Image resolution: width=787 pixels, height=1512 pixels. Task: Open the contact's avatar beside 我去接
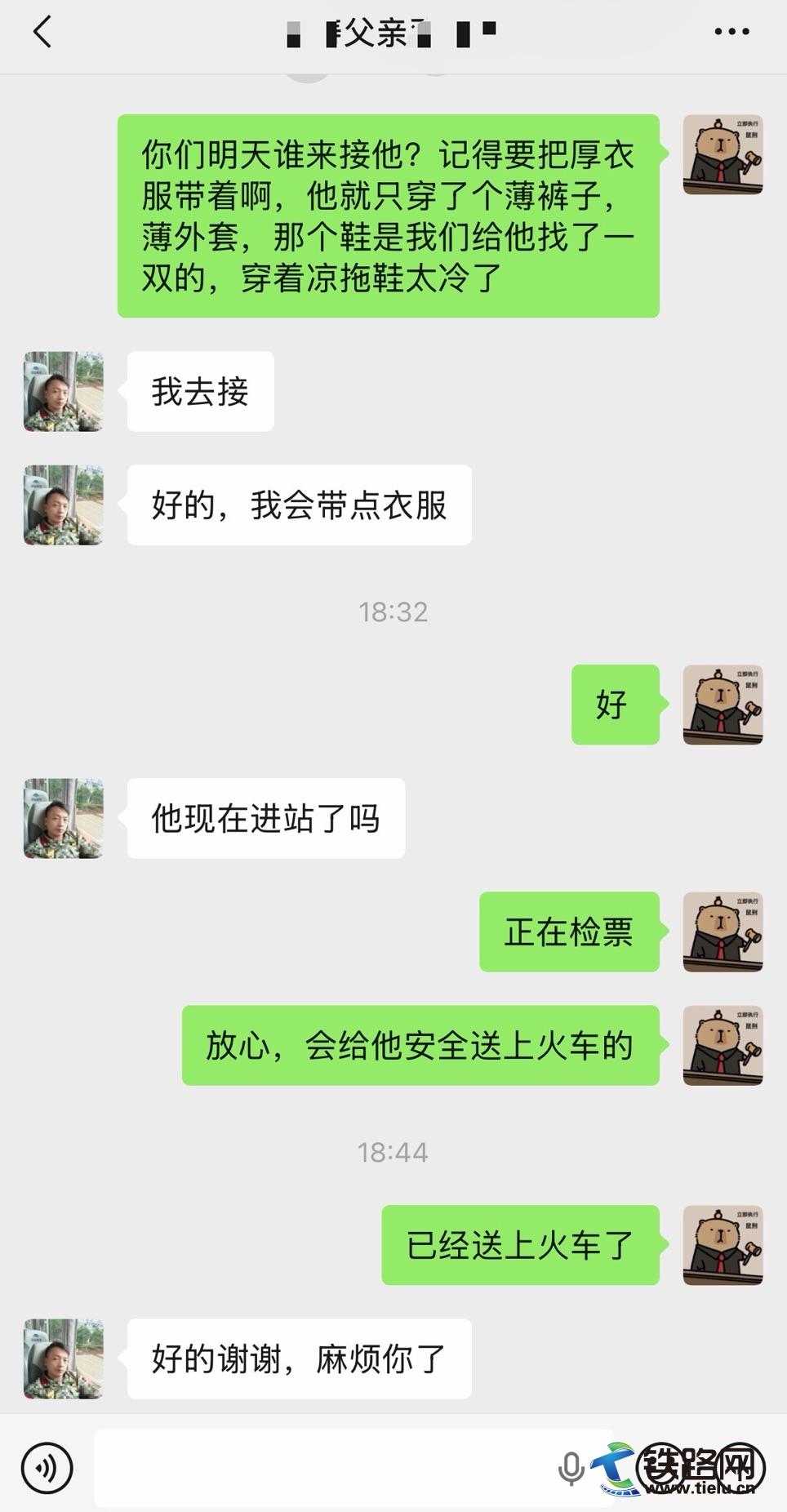(64, 392)
